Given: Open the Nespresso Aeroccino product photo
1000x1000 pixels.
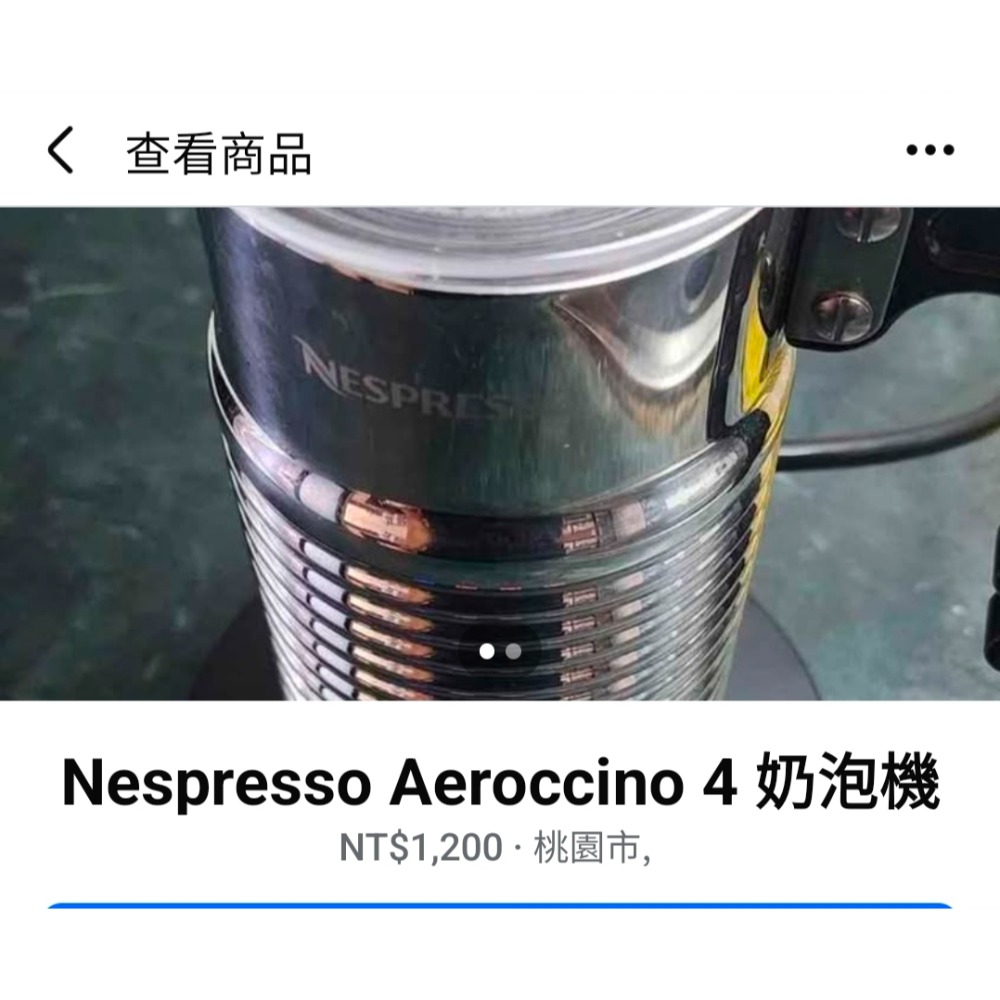Looking at the screenshot, I should coord(500,452).
